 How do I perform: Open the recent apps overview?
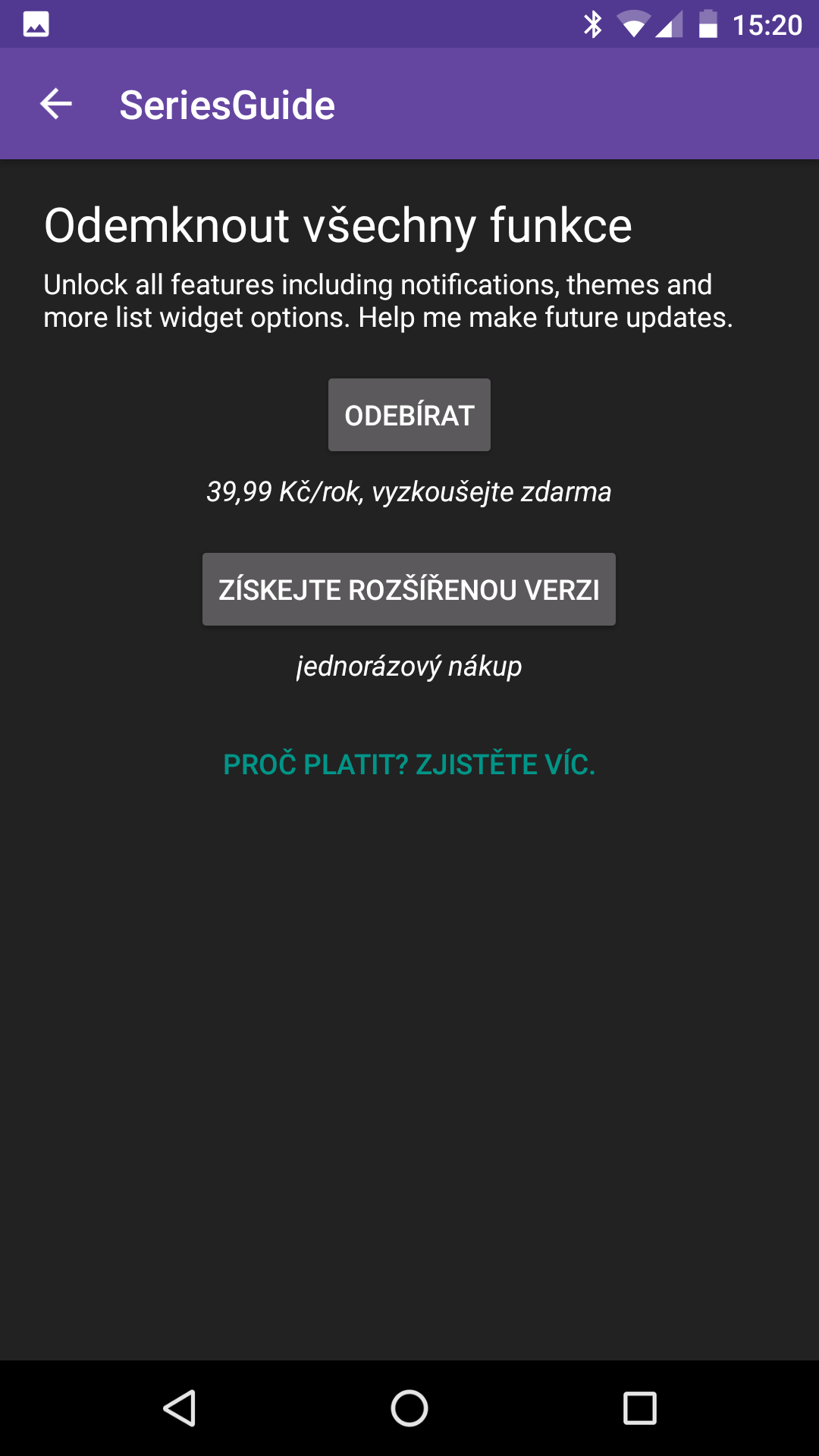pos(639,1408)
